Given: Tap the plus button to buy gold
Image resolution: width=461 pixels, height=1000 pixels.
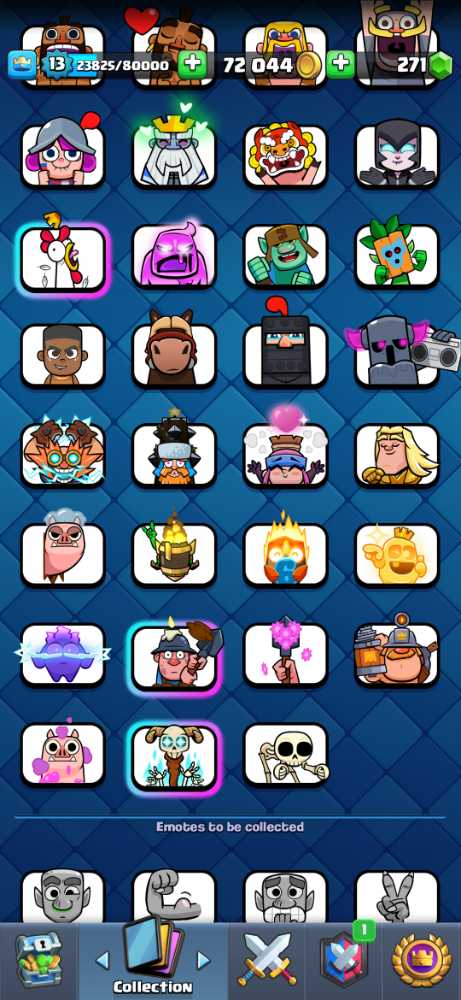Looking at the screenshot, I should coord(192,64).
